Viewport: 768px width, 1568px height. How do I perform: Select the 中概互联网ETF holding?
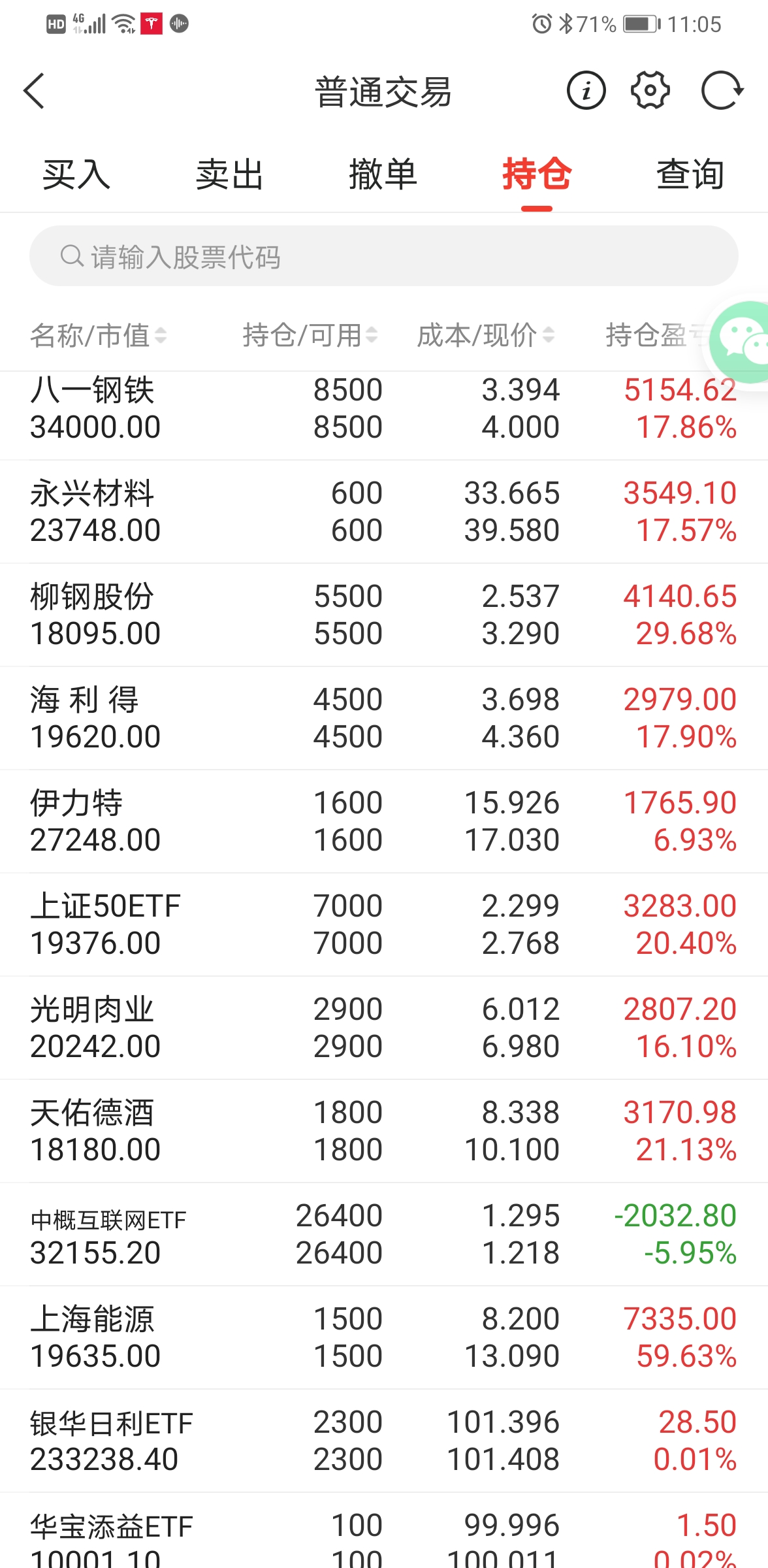tap(384, 1234)
